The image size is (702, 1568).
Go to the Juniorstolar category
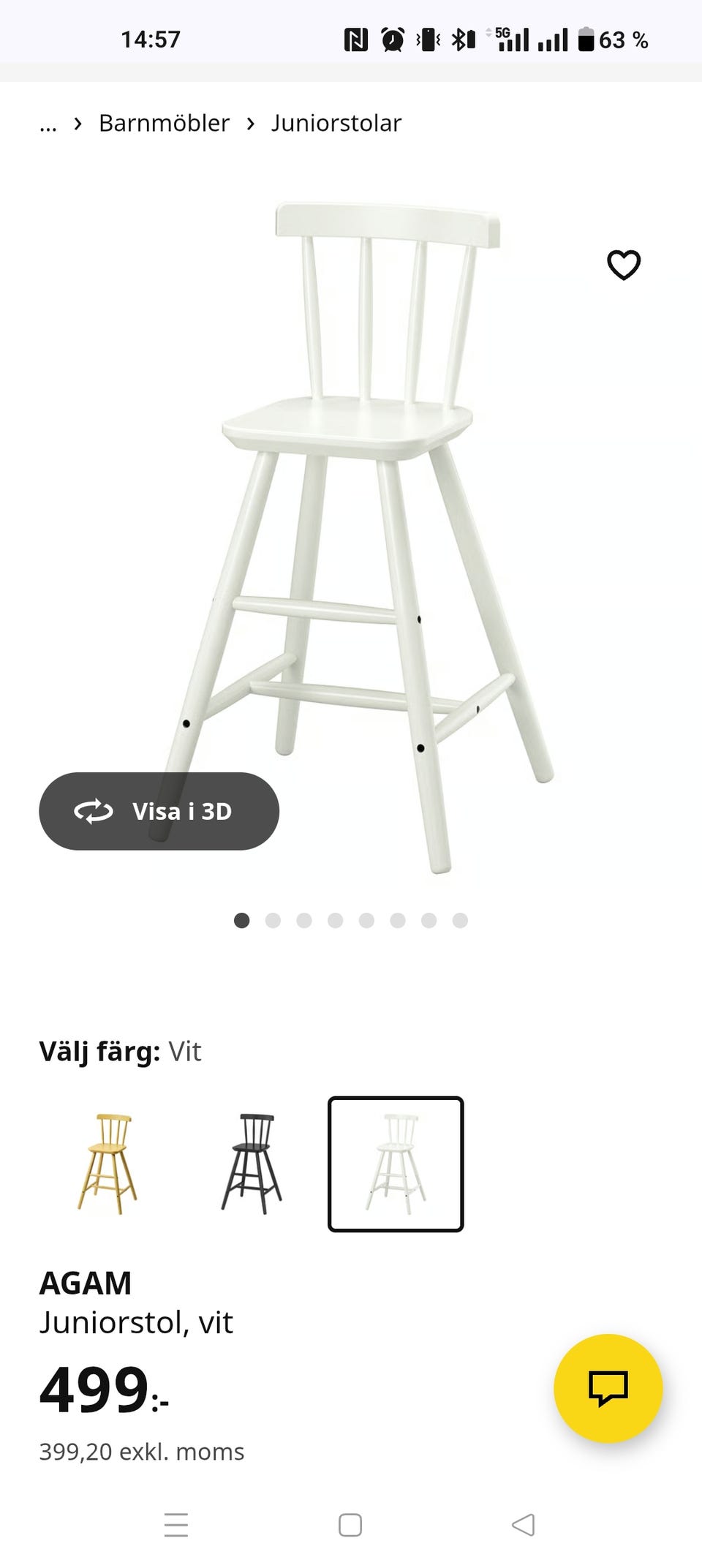336,123
